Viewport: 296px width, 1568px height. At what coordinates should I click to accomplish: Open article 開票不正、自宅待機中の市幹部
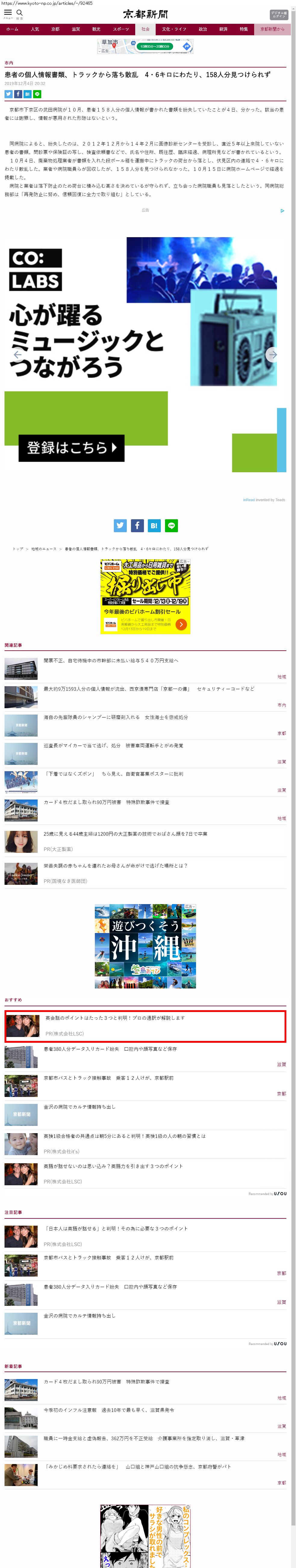tap(111, 660)
